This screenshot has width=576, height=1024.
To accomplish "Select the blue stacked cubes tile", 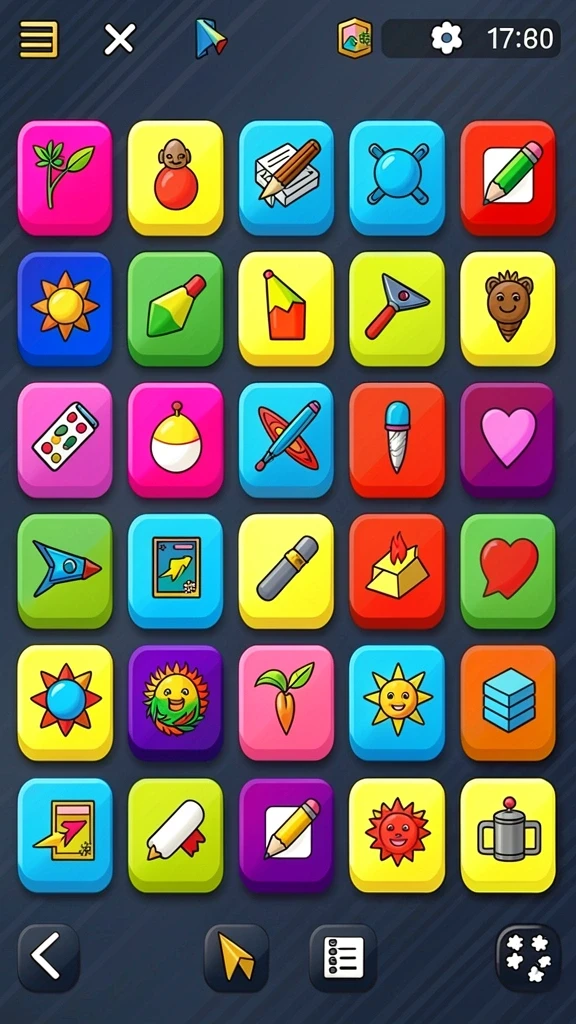I will click(508, 703).
